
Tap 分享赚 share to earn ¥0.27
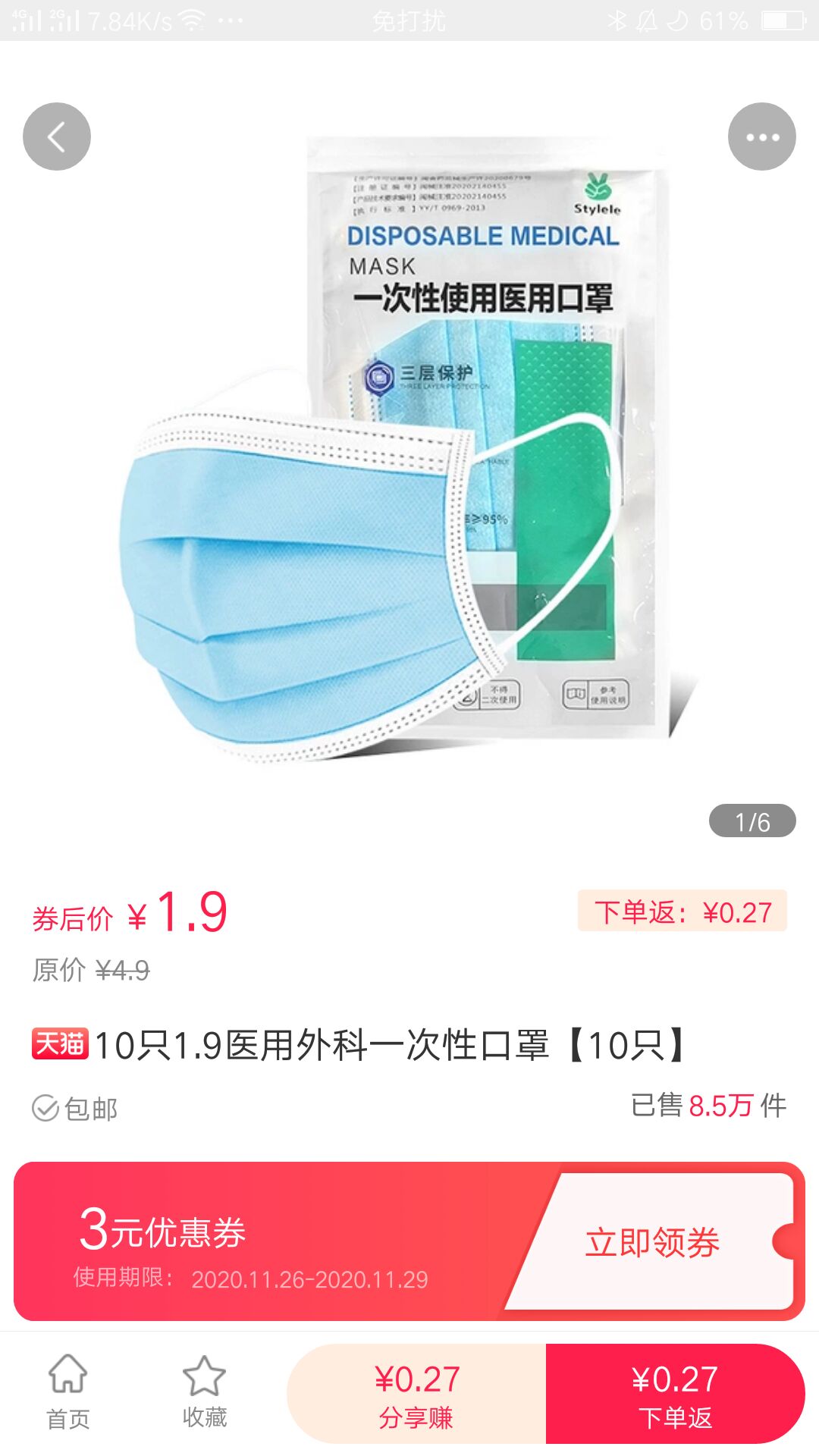pyautogui.click(x=417, y=1394)
